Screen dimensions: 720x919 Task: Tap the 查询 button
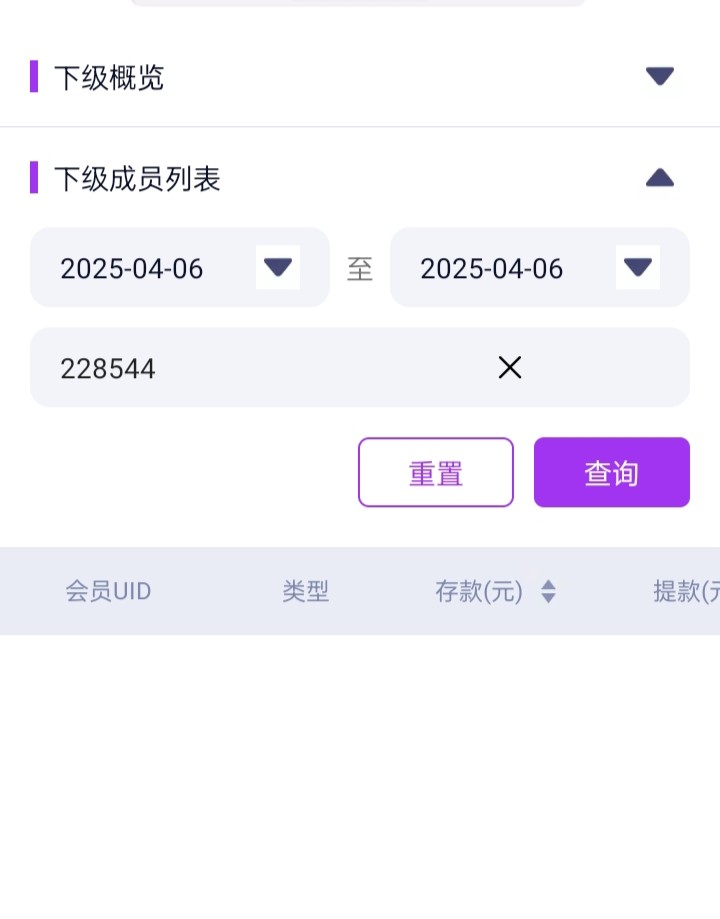(611, 473)
